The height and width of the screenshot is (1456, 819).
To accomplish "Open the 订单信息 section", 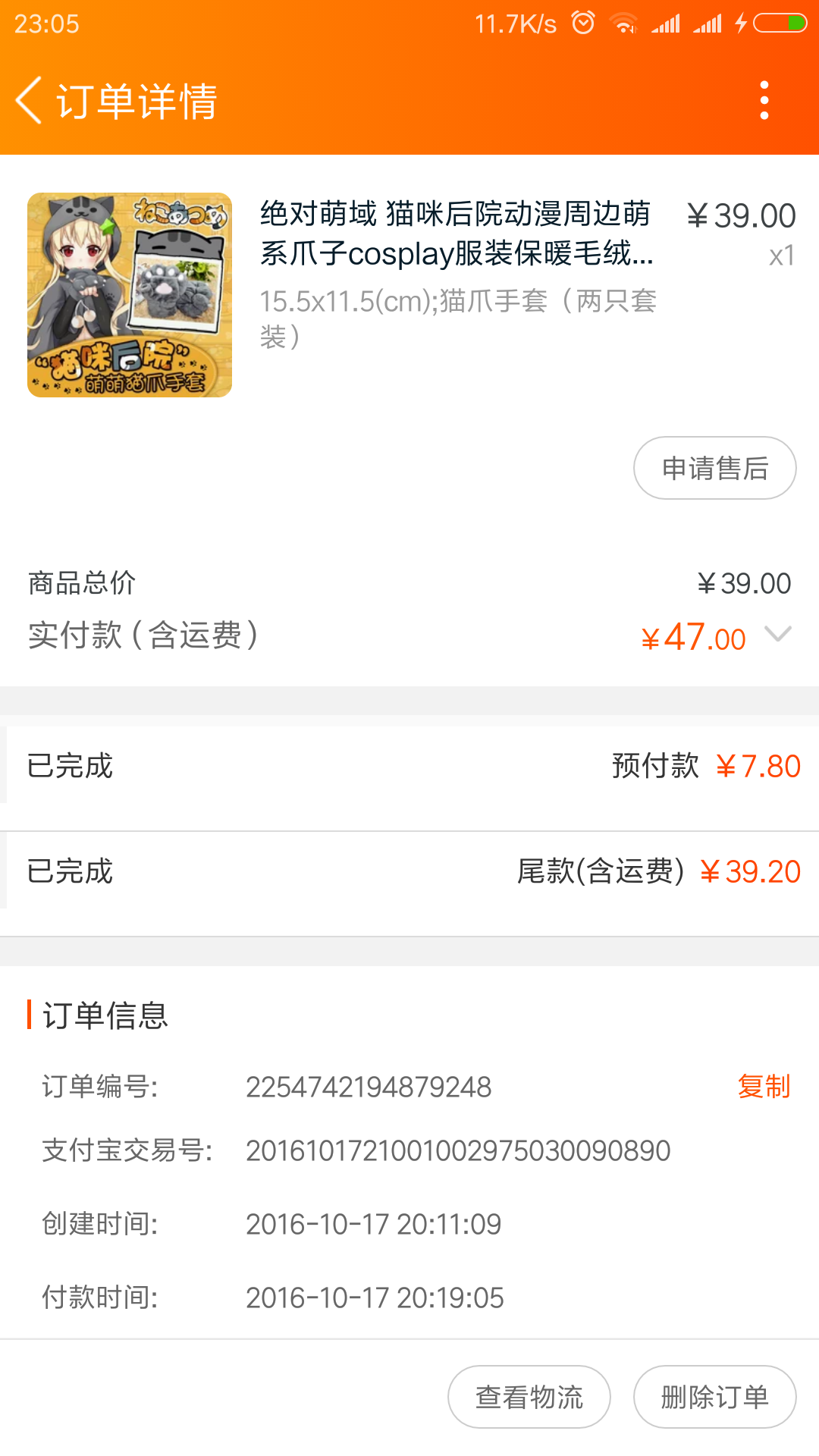I will [x=106, y=1016].
